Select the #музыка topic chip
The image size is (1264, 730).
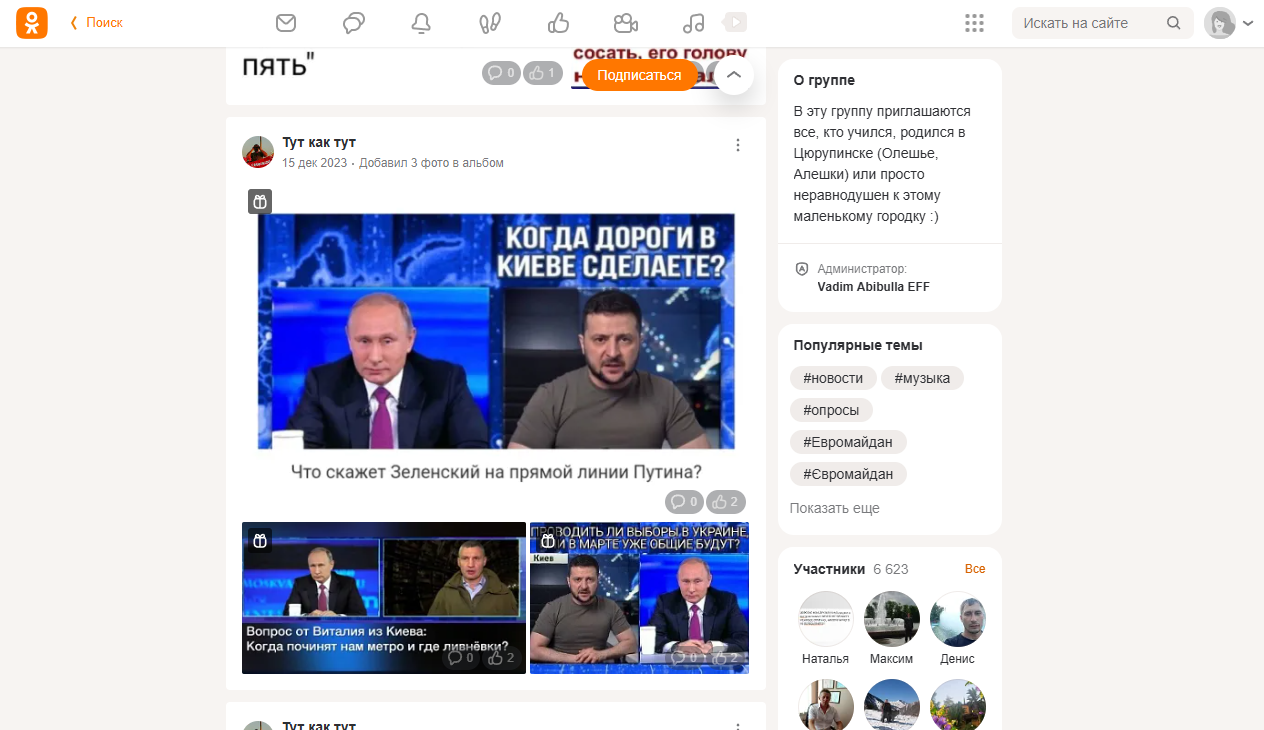point(922,378)
